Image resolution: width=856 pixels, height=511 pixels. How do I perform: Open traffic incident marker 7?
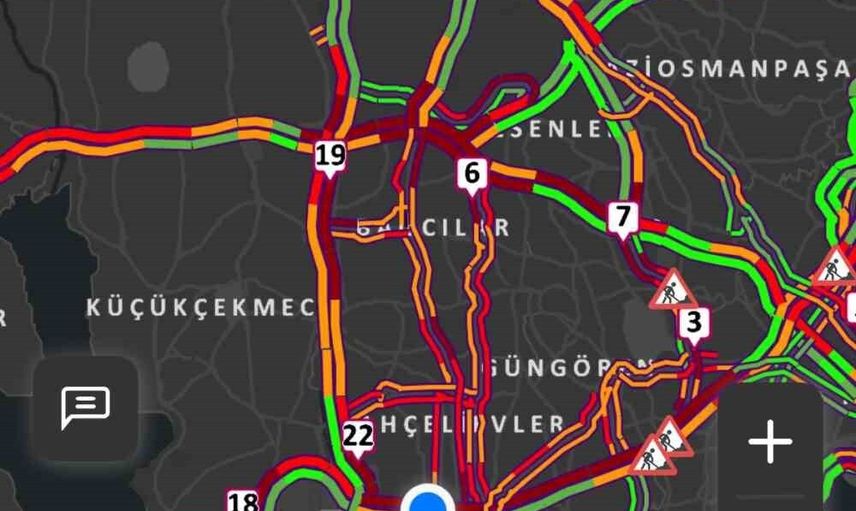[x=623, y=217]
